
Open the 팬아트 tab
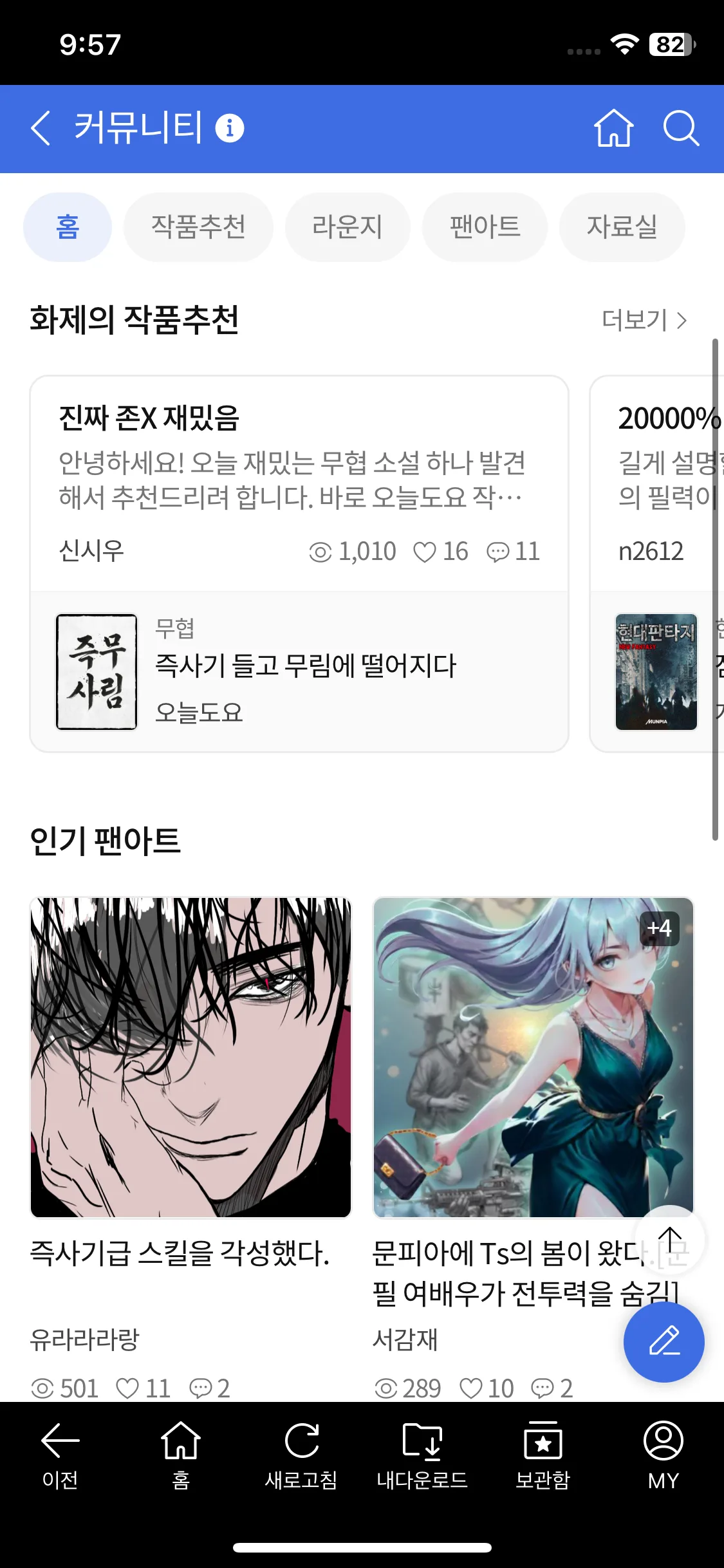485,227
